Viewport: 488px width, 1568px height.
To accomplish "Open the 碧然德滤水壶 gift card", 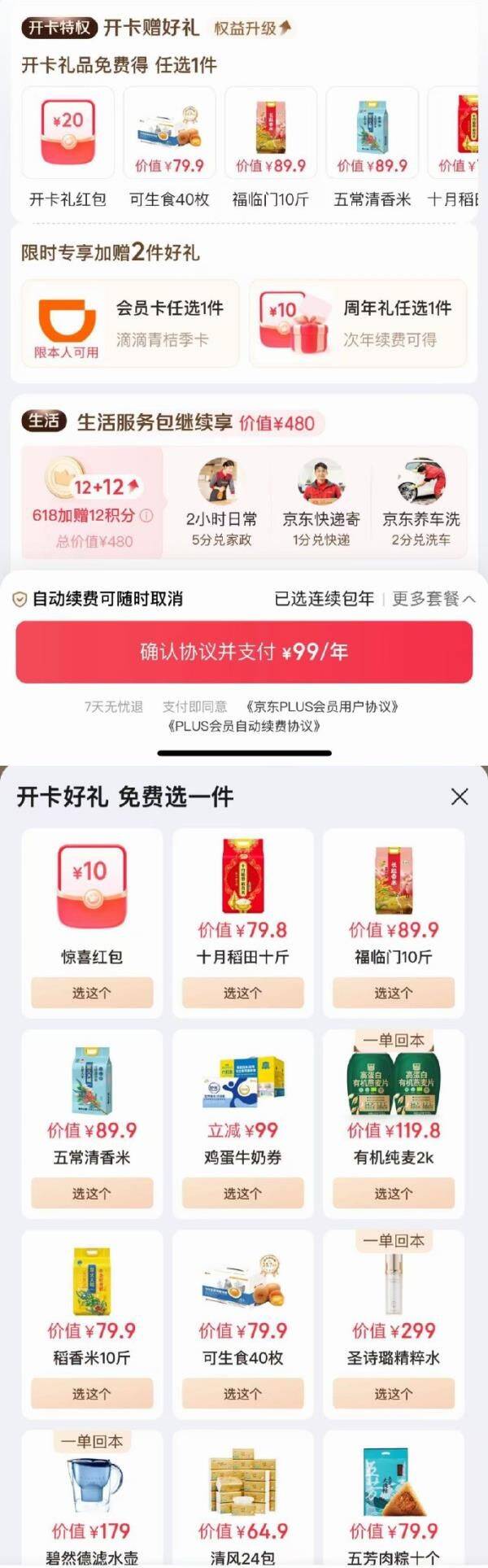I will 92,1499.
